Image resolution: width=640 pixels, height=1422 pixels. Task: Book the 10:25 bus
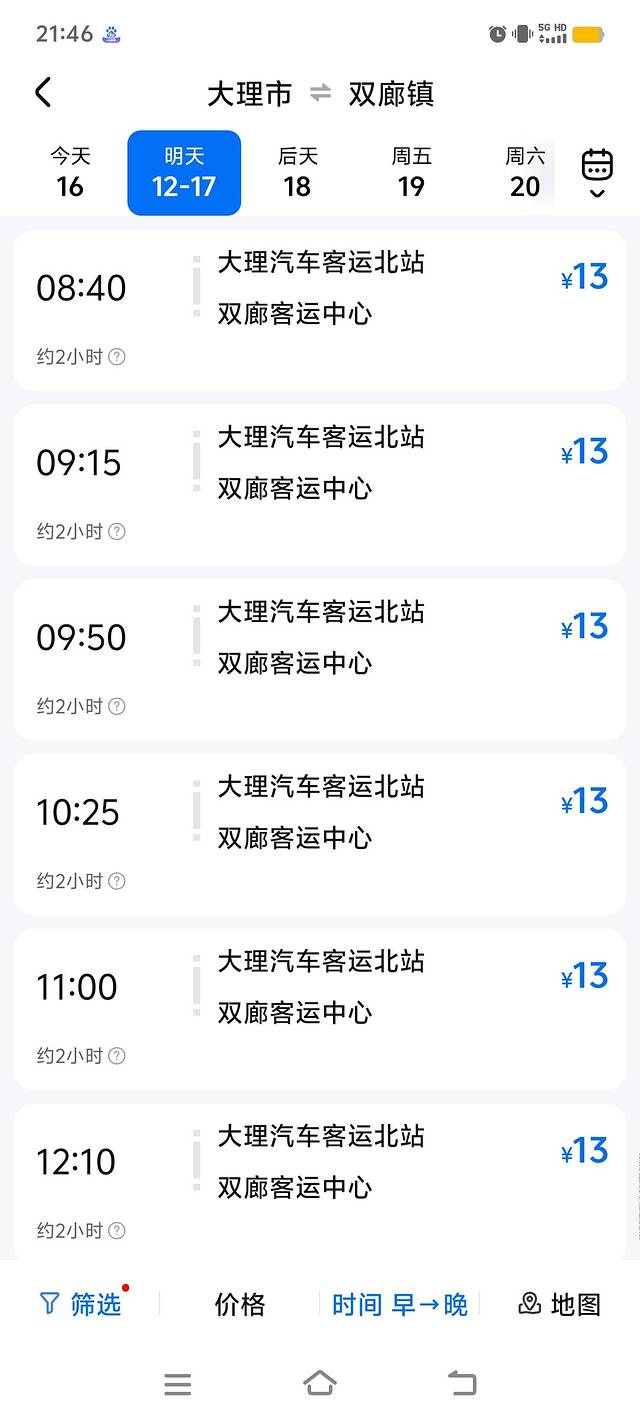(x=319, y=835)
